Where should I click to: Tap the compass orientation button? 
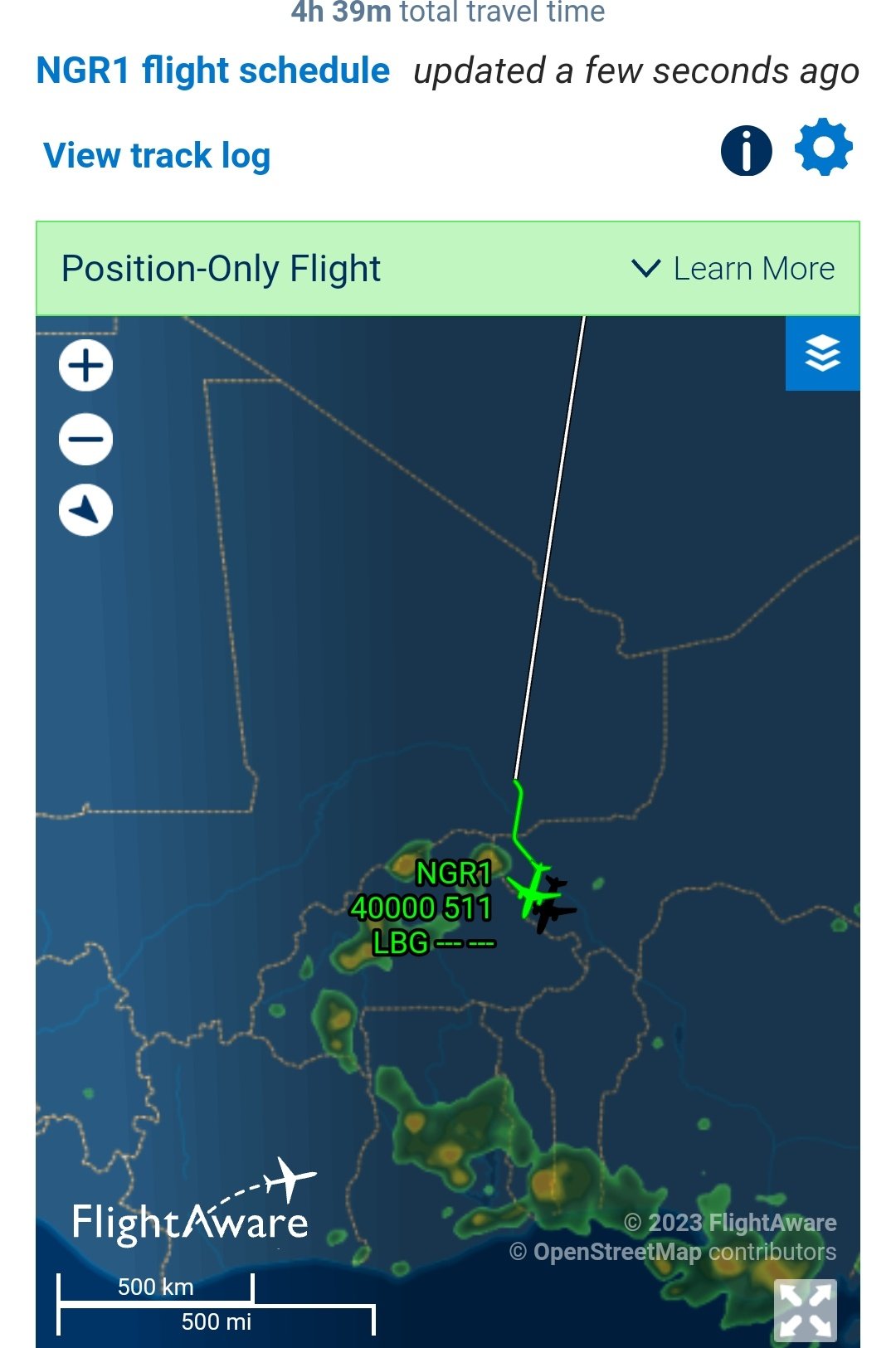(x=86, y=510)
